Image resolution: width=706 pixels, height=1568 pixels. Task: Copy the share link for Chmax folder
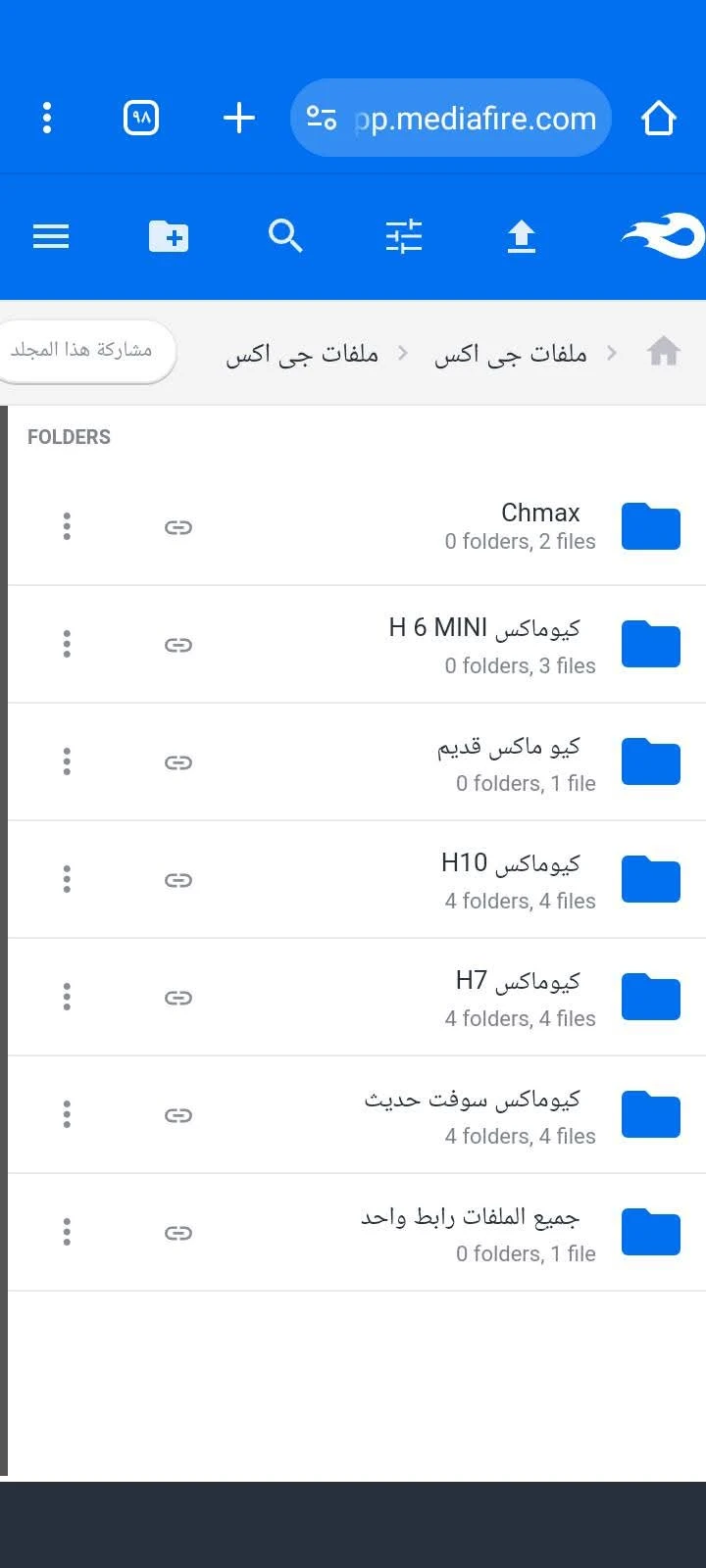[x=178, y=526]
